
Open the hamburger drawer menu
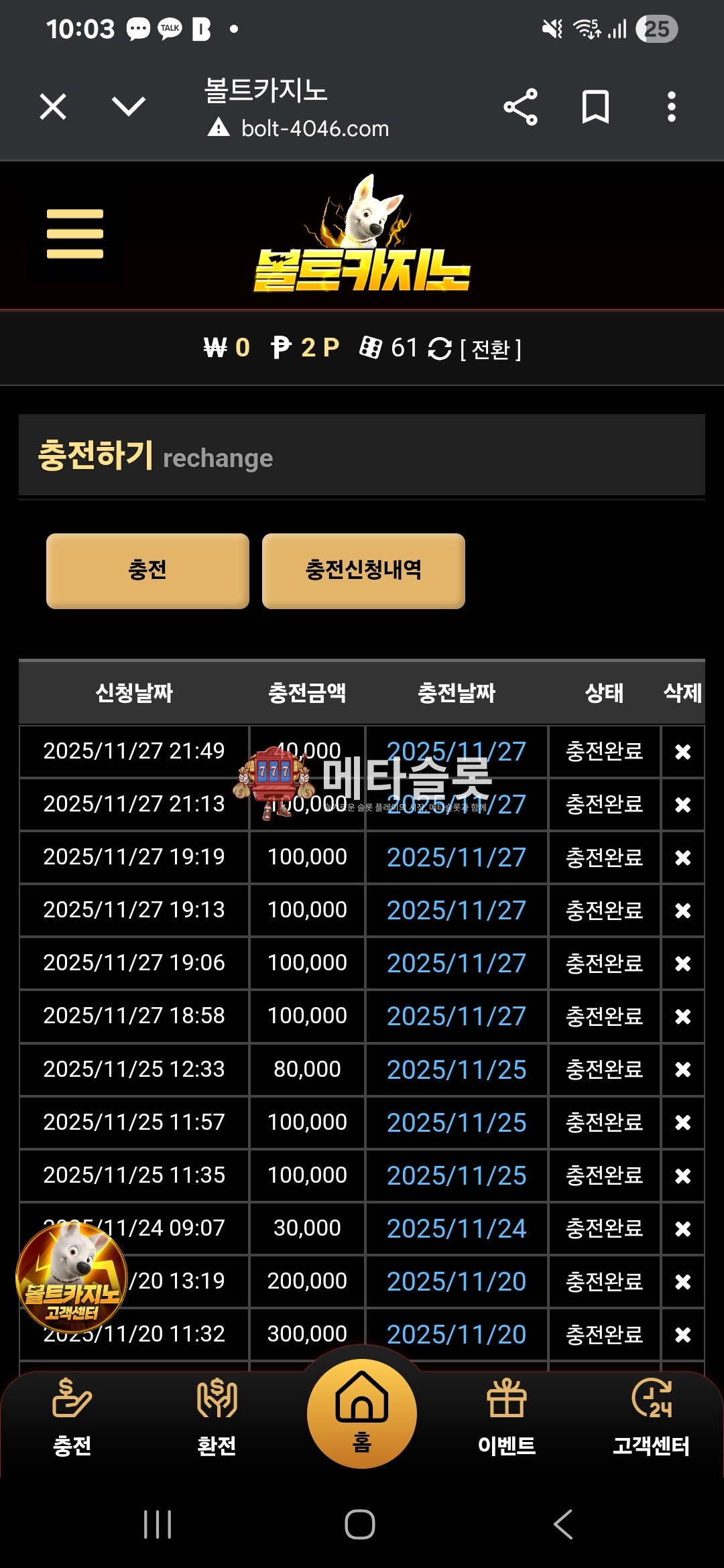pyautogui.click(x=75, y=234)
